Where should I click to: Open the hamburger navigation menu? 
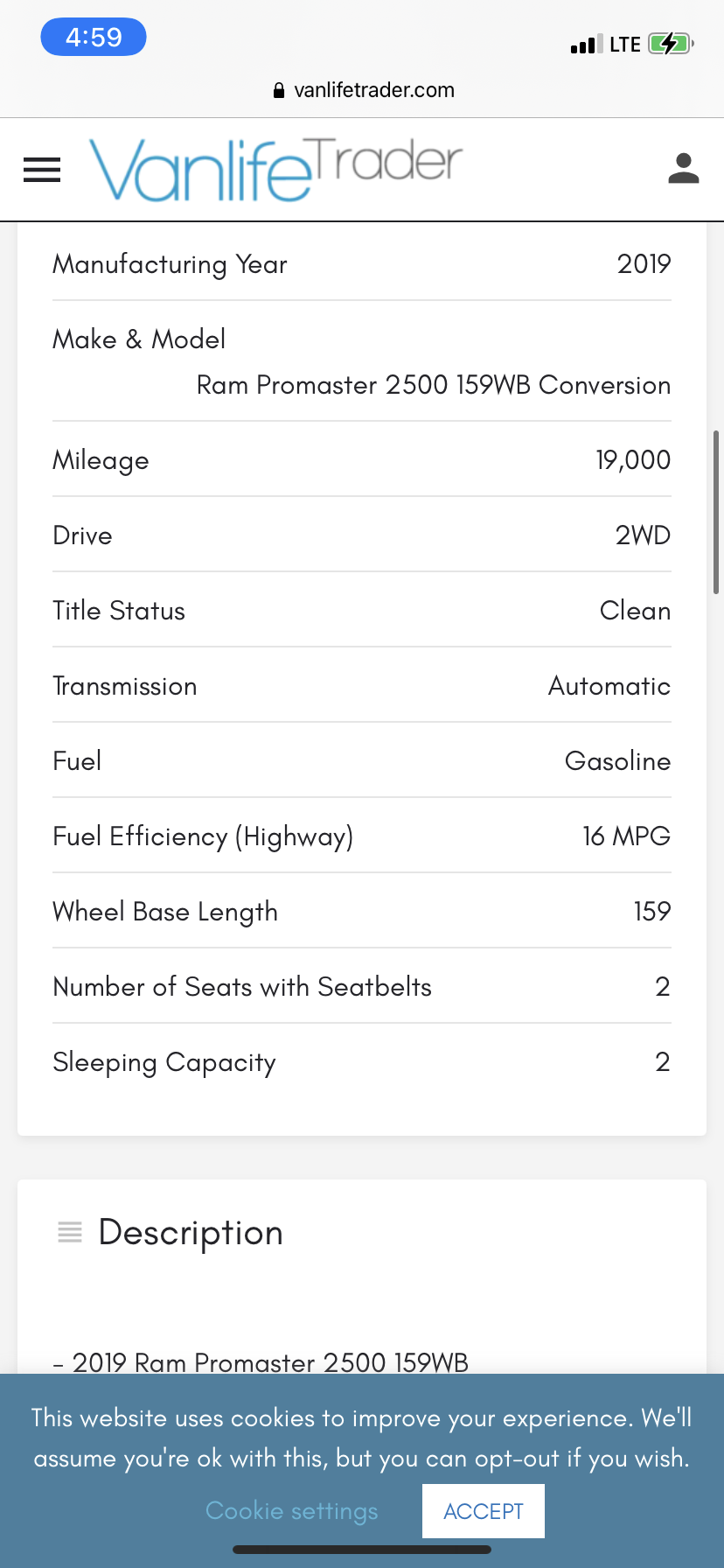42,170
